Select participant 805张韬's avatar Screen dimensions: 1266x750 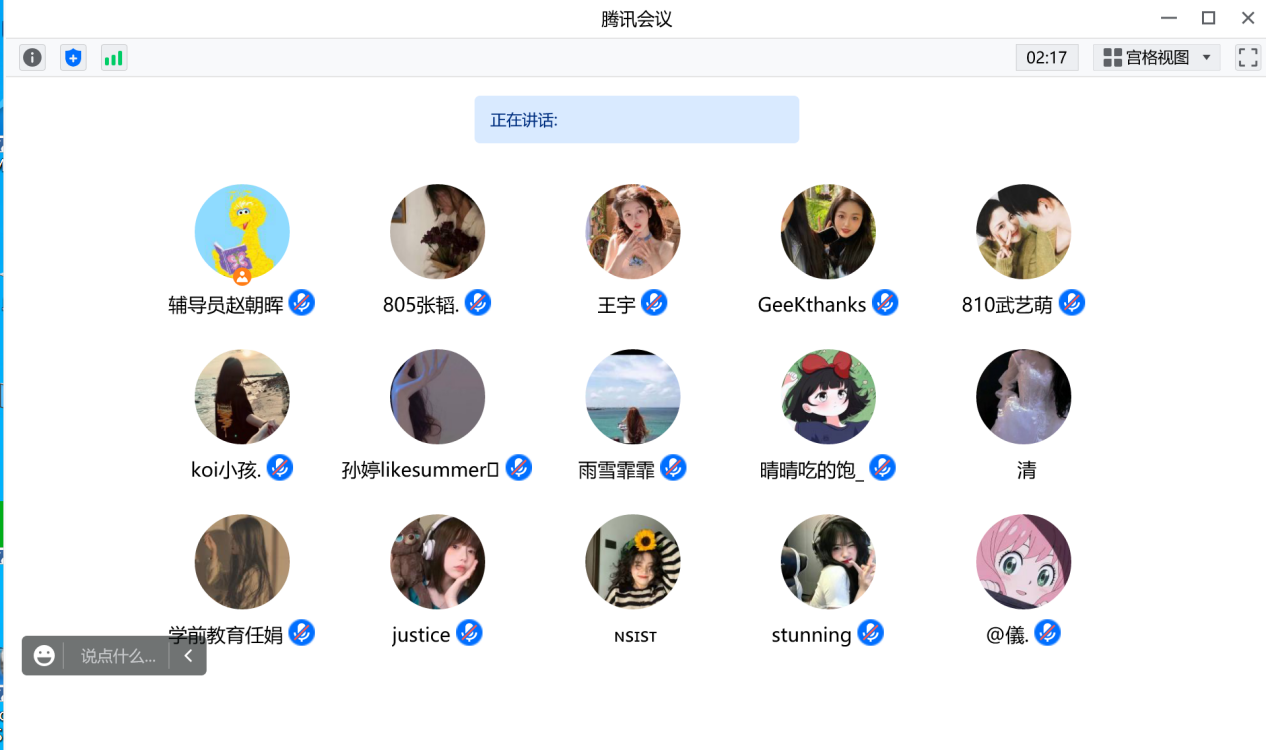point(437,231)
